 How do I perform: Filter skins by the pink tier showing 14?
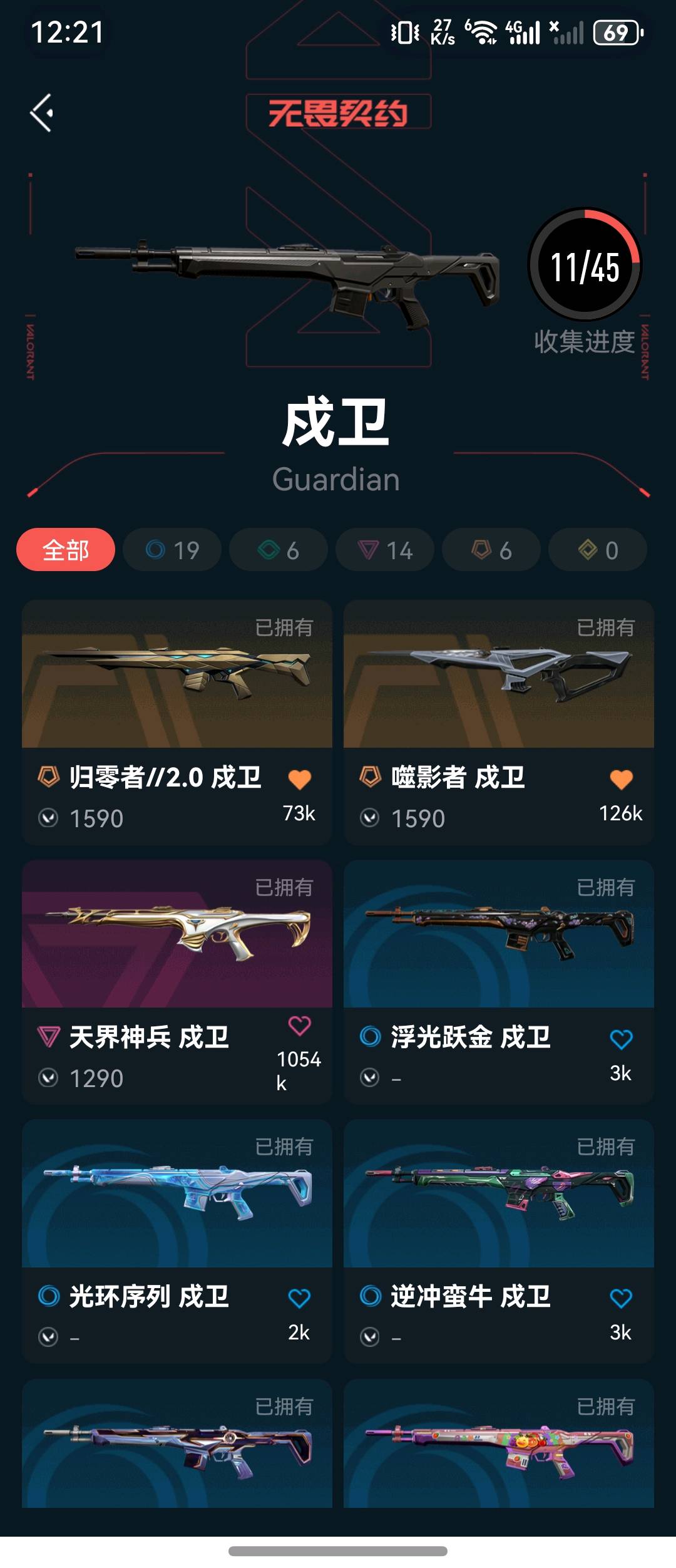385,550
